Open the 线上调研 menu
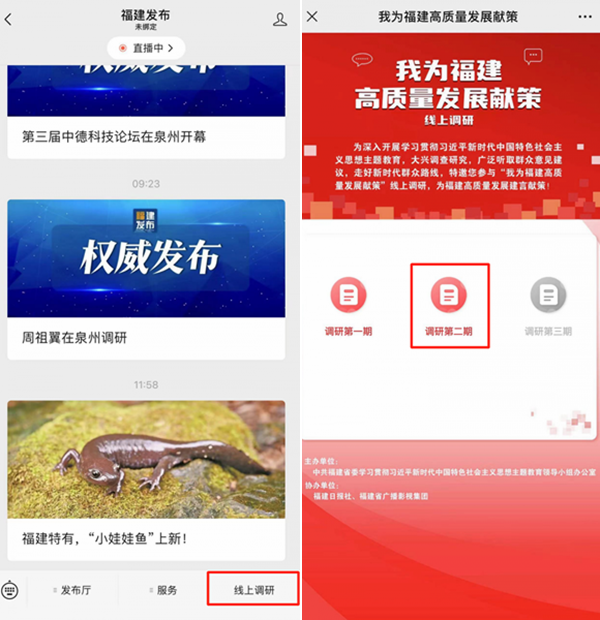The width and height of the screenshot is (600, 620). pyautogui.click(x=253, y=590)
